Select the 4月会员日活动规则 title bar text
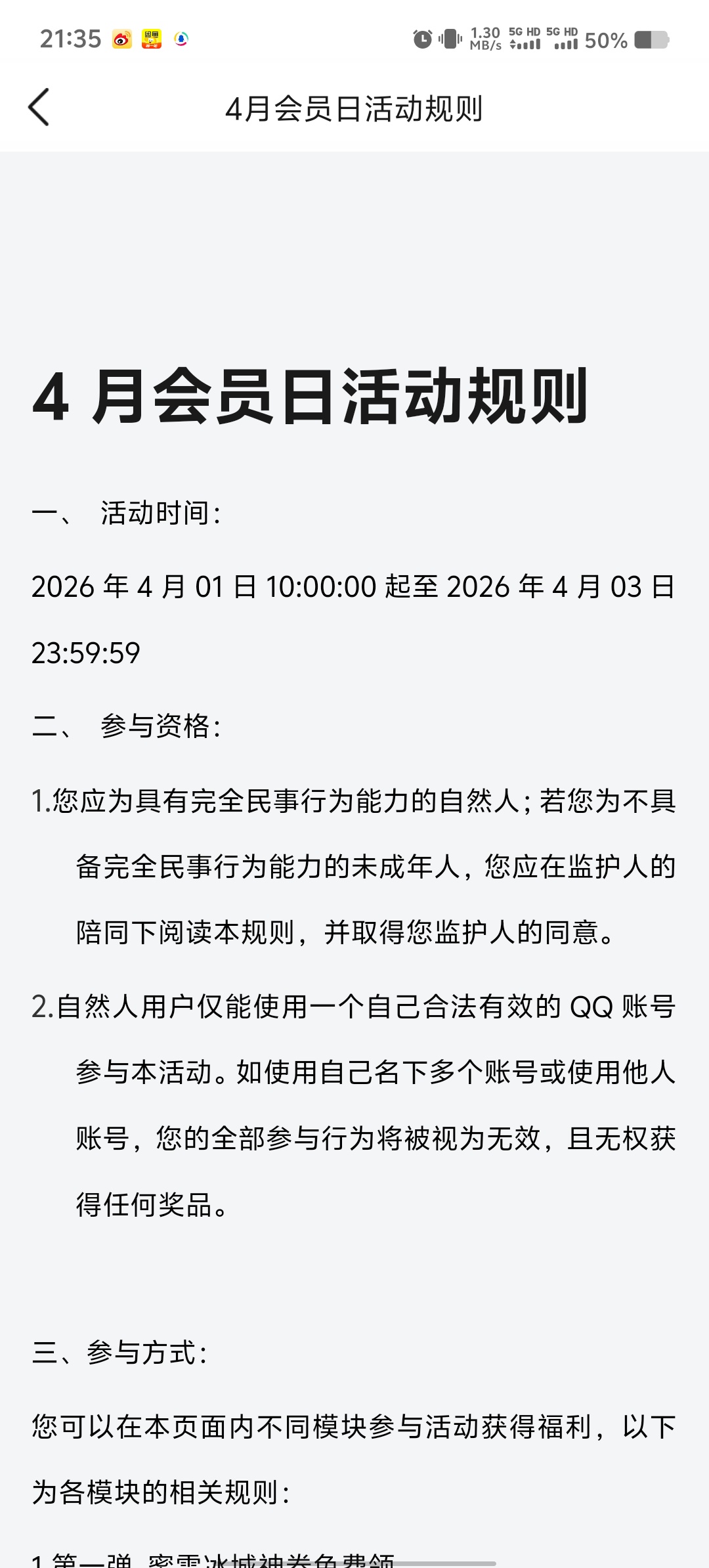709x1568 pixels. click(354, 109)
